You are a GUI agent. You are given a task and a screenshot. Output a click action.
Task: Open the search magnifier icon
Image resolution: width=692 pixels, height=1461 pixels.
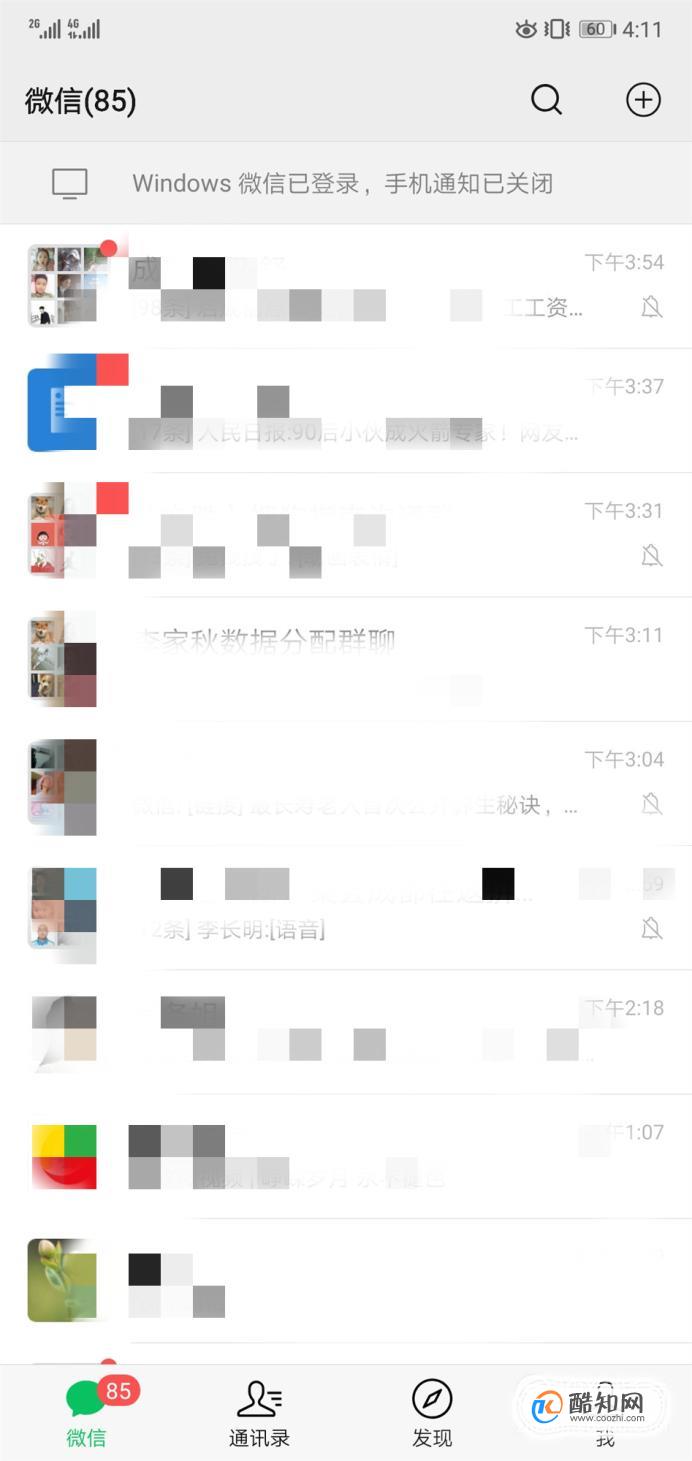pyautogui.click(x=546, y=100)
